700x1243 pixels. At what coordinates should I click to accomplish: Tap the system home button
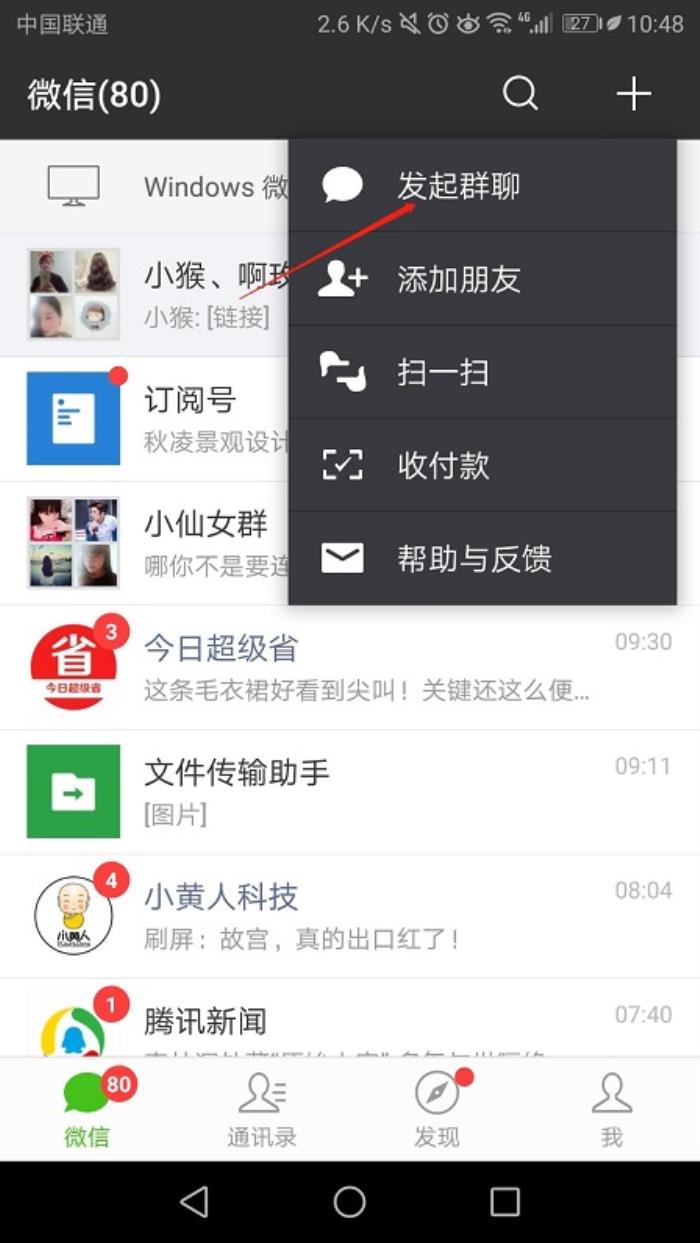click(x=349, y=1201)
